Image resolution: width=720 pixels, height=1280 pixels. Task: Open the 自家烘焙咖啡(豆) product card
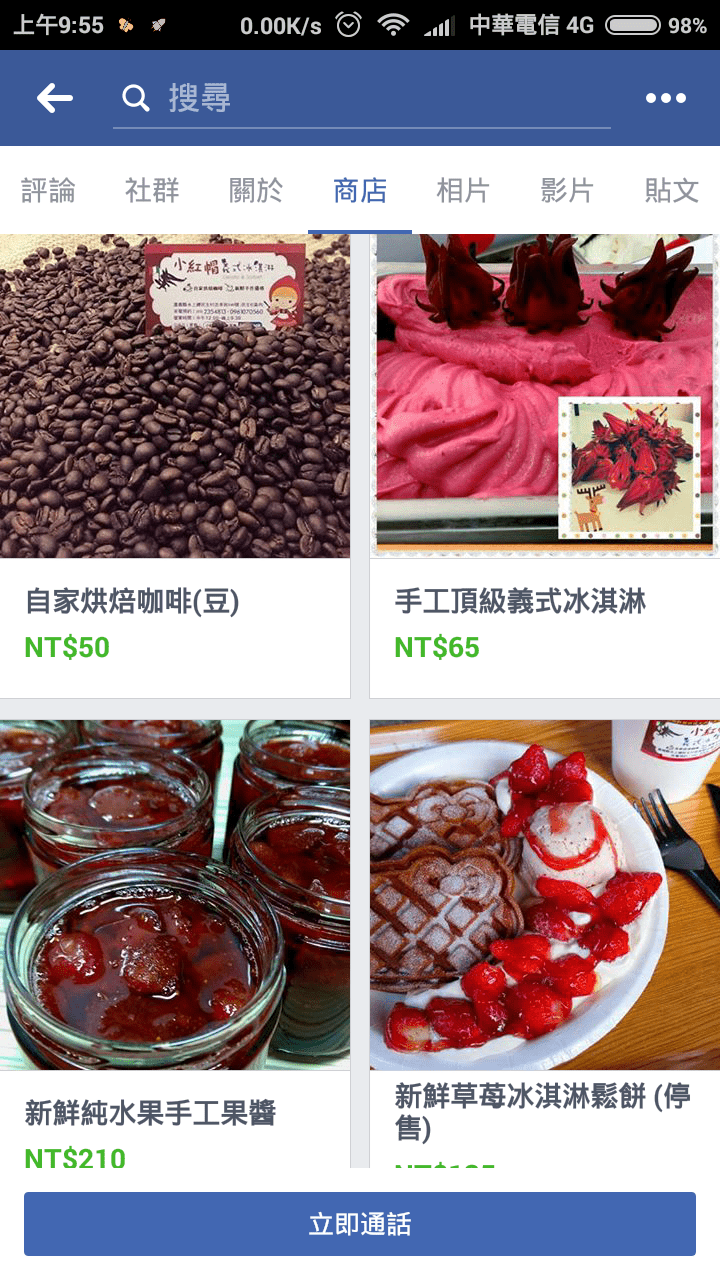tap(175, 466)
